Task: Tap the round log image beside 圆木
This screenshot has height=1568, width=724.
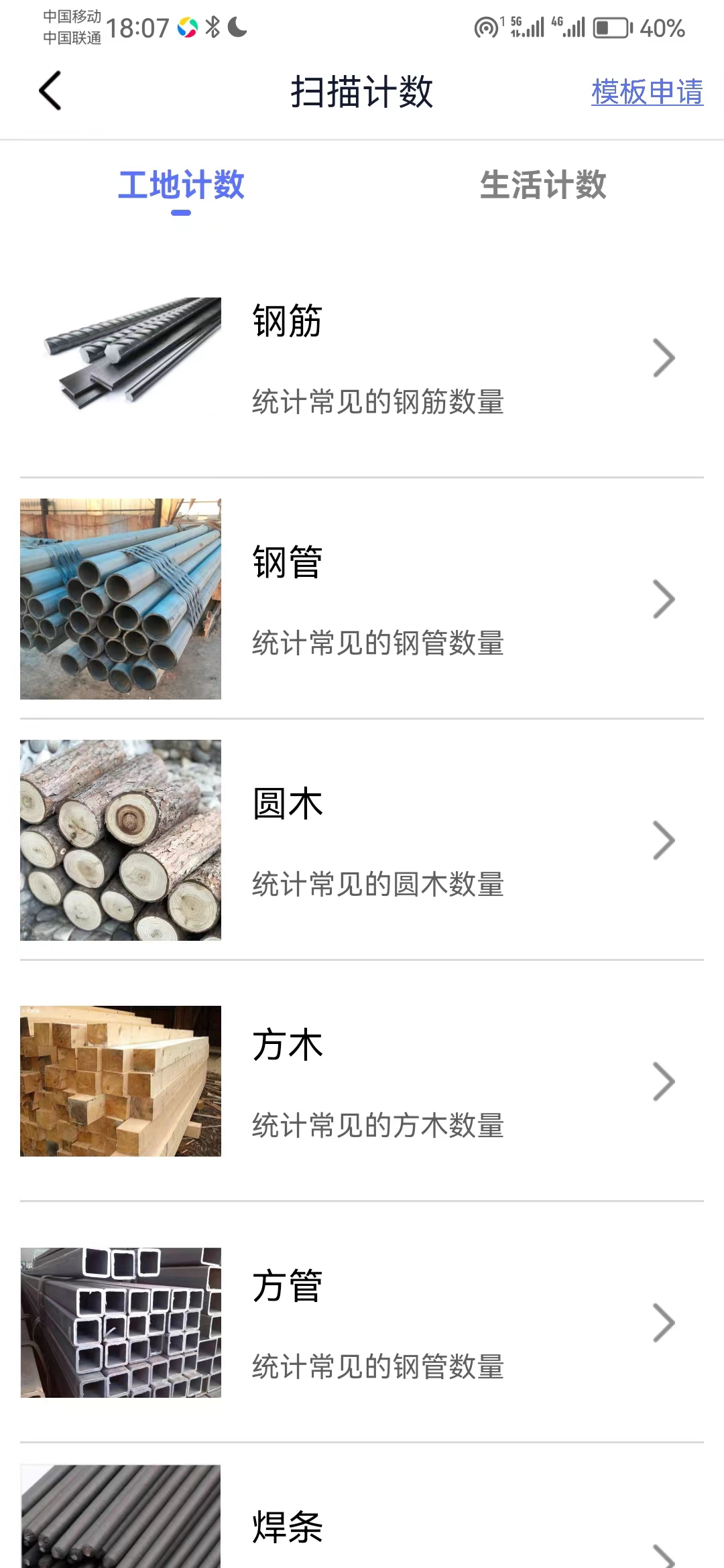Action: 120,840
